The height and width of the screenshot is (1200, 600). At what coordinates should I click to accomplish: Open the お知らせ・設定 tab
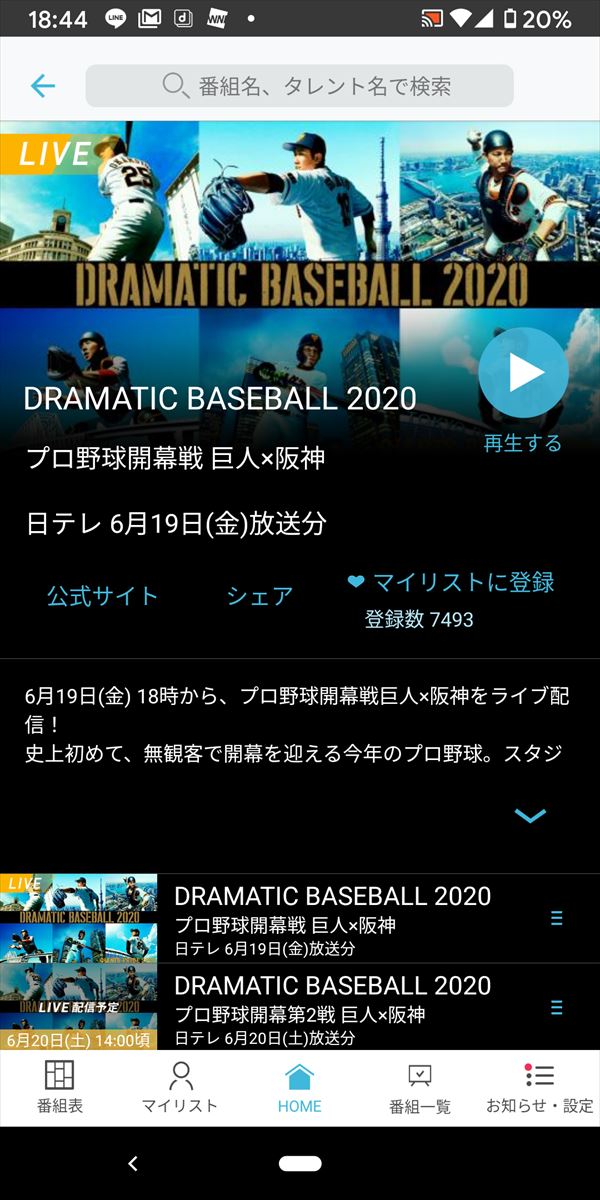[x=540, y=1088]
